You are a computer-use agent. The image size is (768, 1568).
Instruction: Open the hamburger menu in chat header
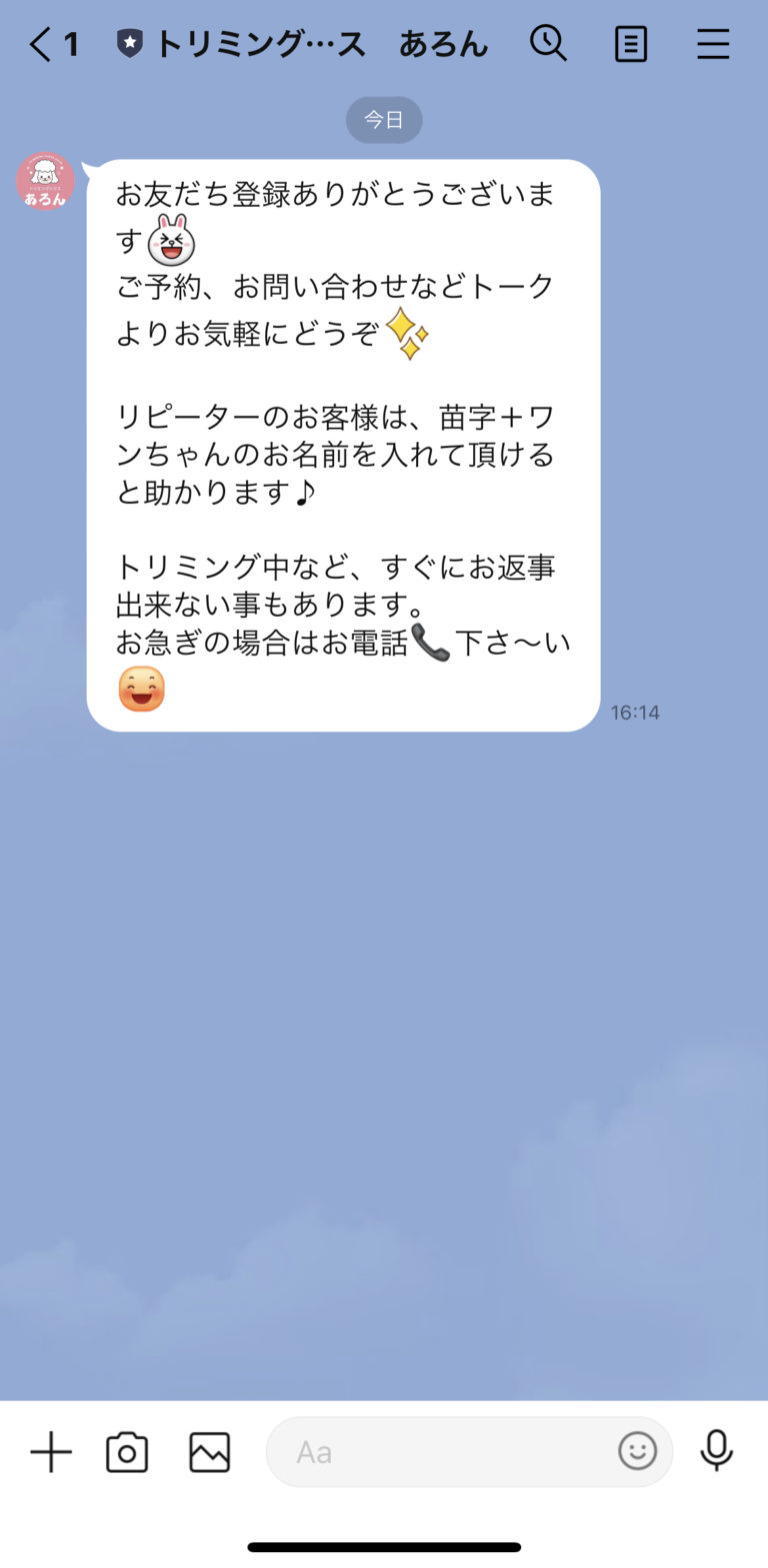click(713, 43)
